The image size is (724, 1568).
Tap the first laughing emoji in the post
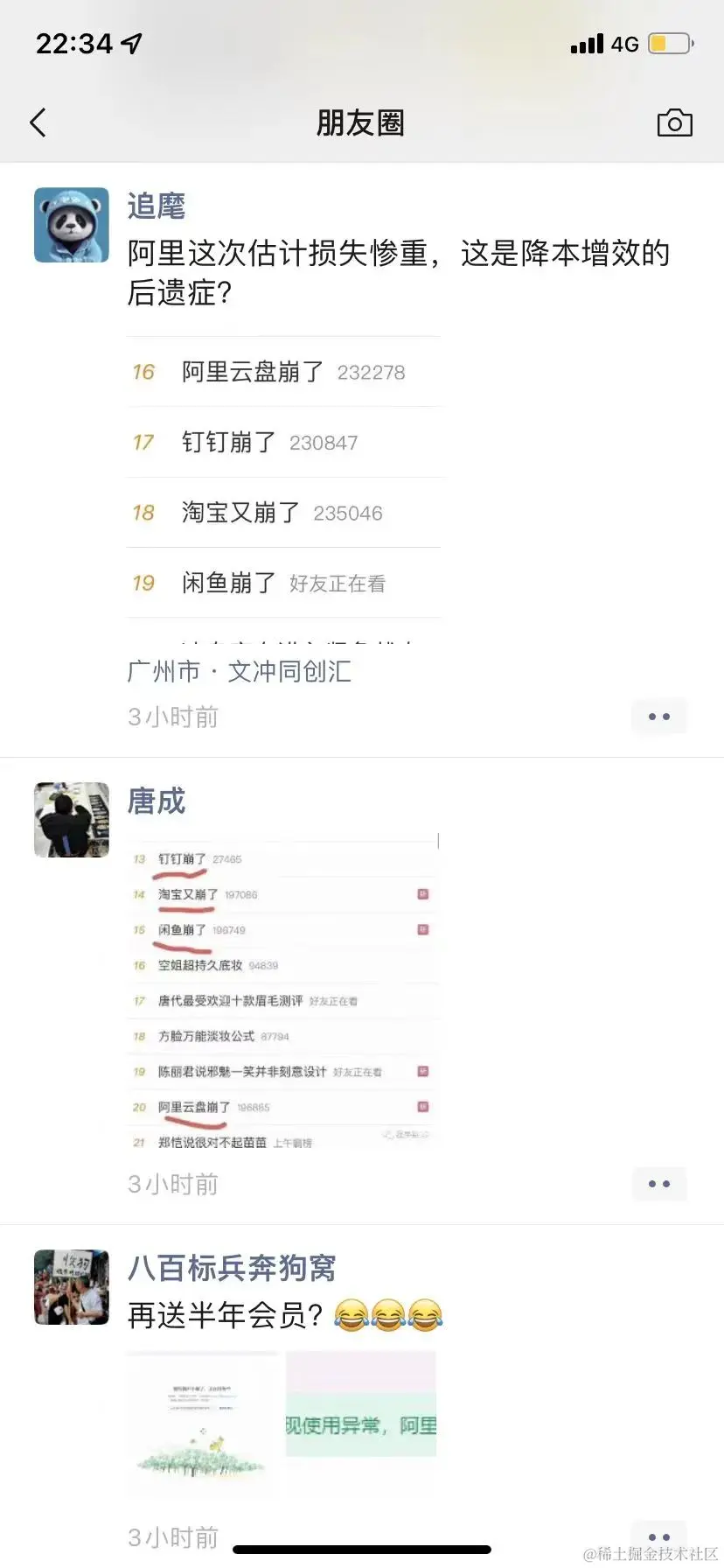[353, 1313]
